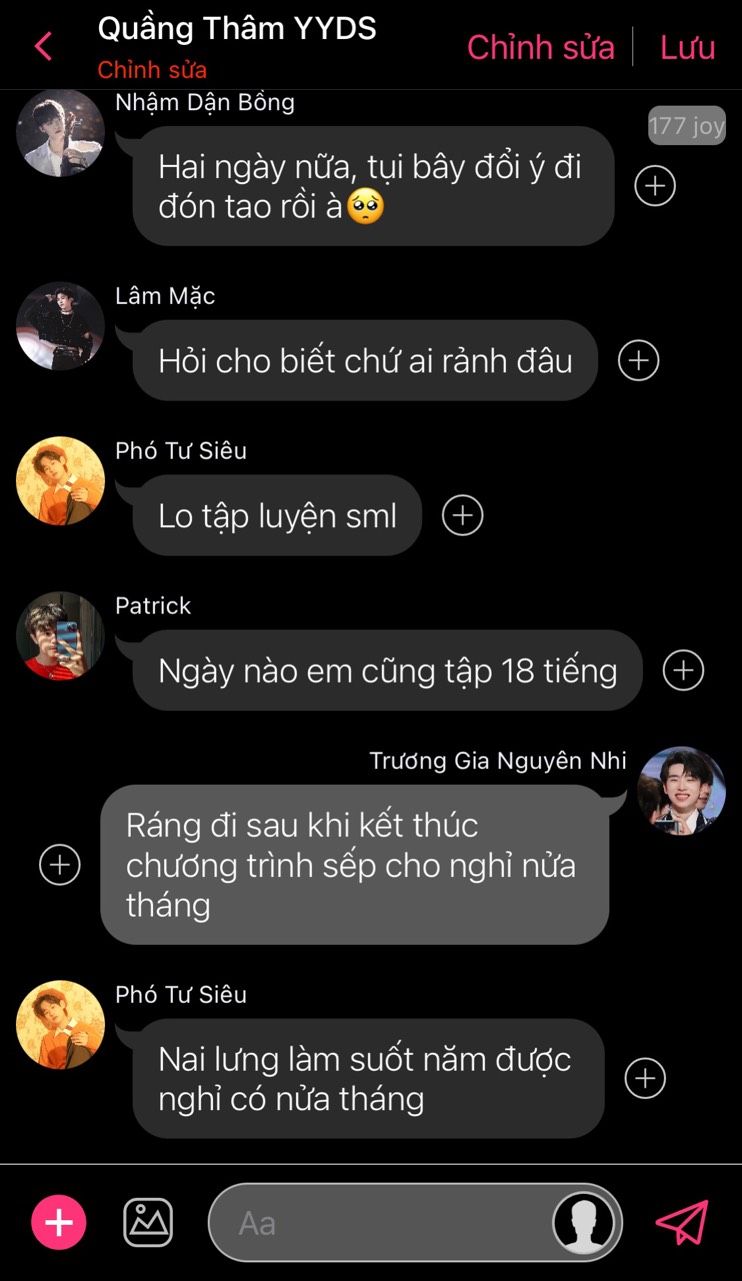
Task: Open Trương Gia Nguyên Nhi's avatar
Action: [x=681, y=791]
